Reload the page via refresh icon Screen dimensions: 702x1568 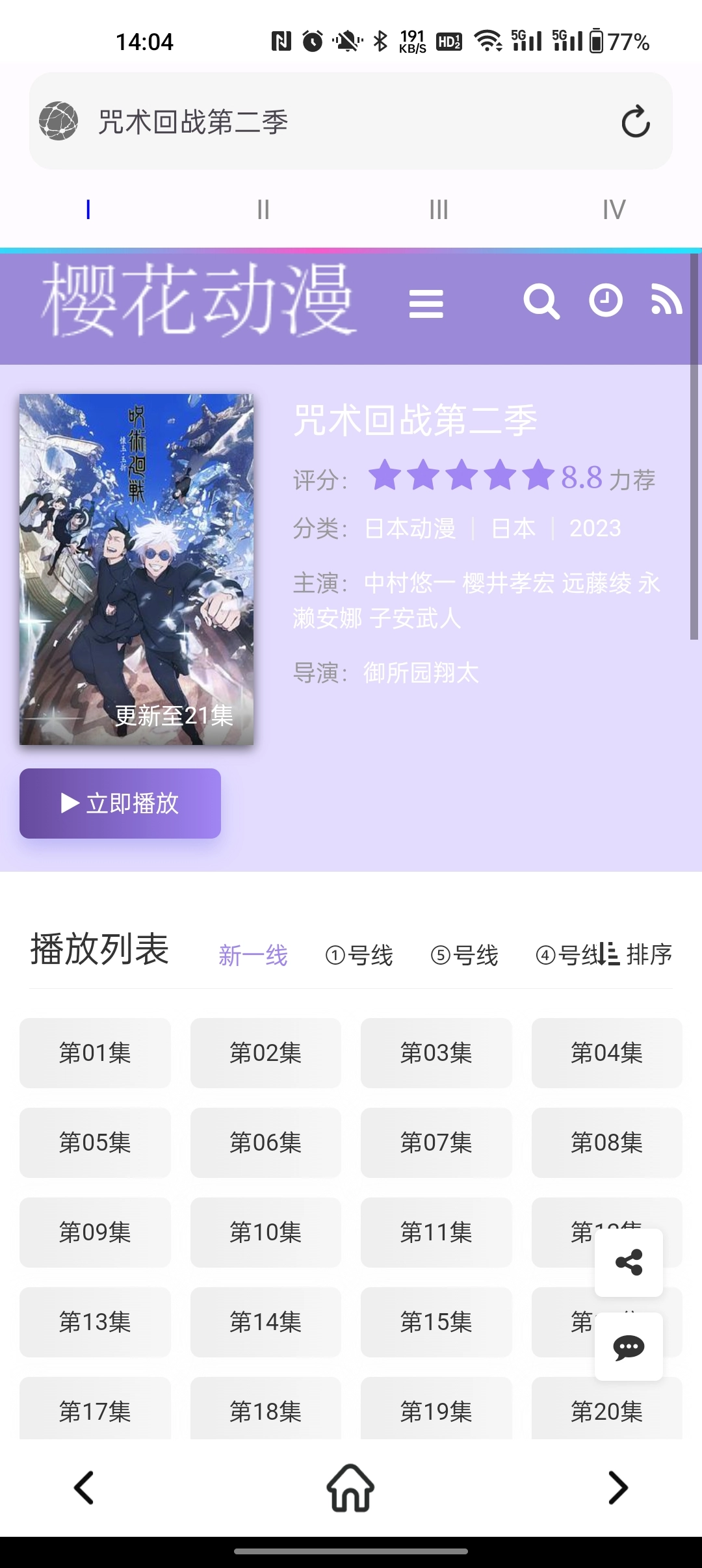tap(635, 121)
